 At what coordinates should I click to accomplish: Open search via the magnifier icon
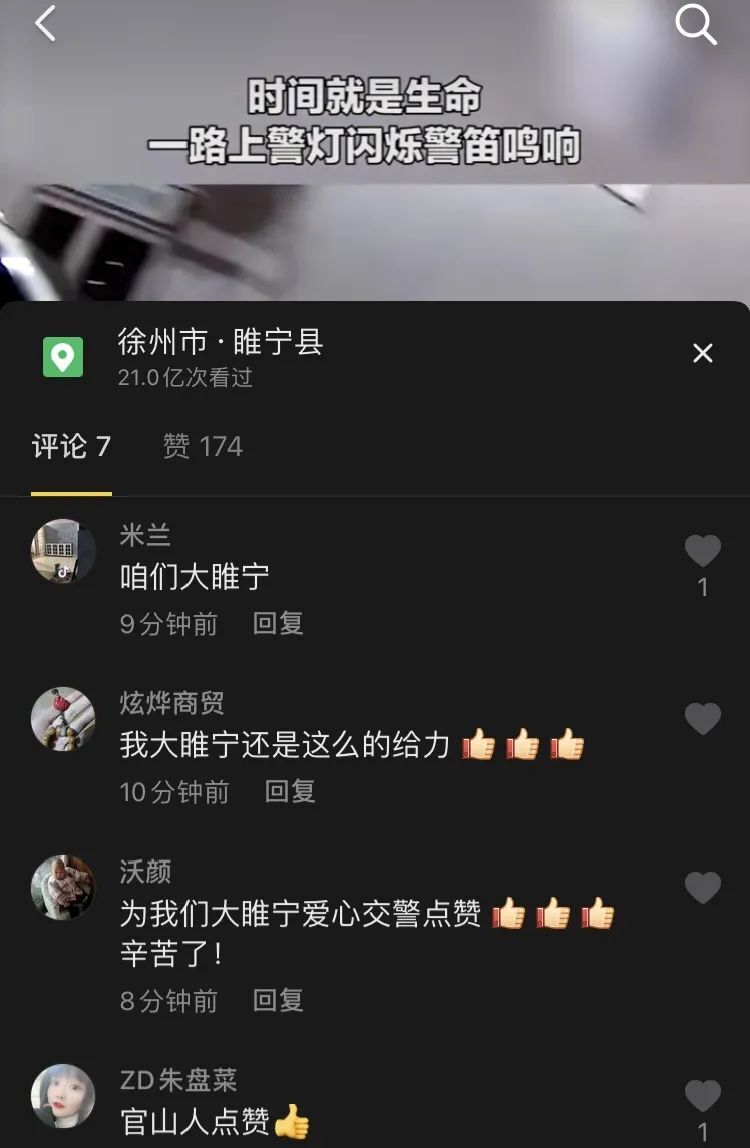[696, 24]
